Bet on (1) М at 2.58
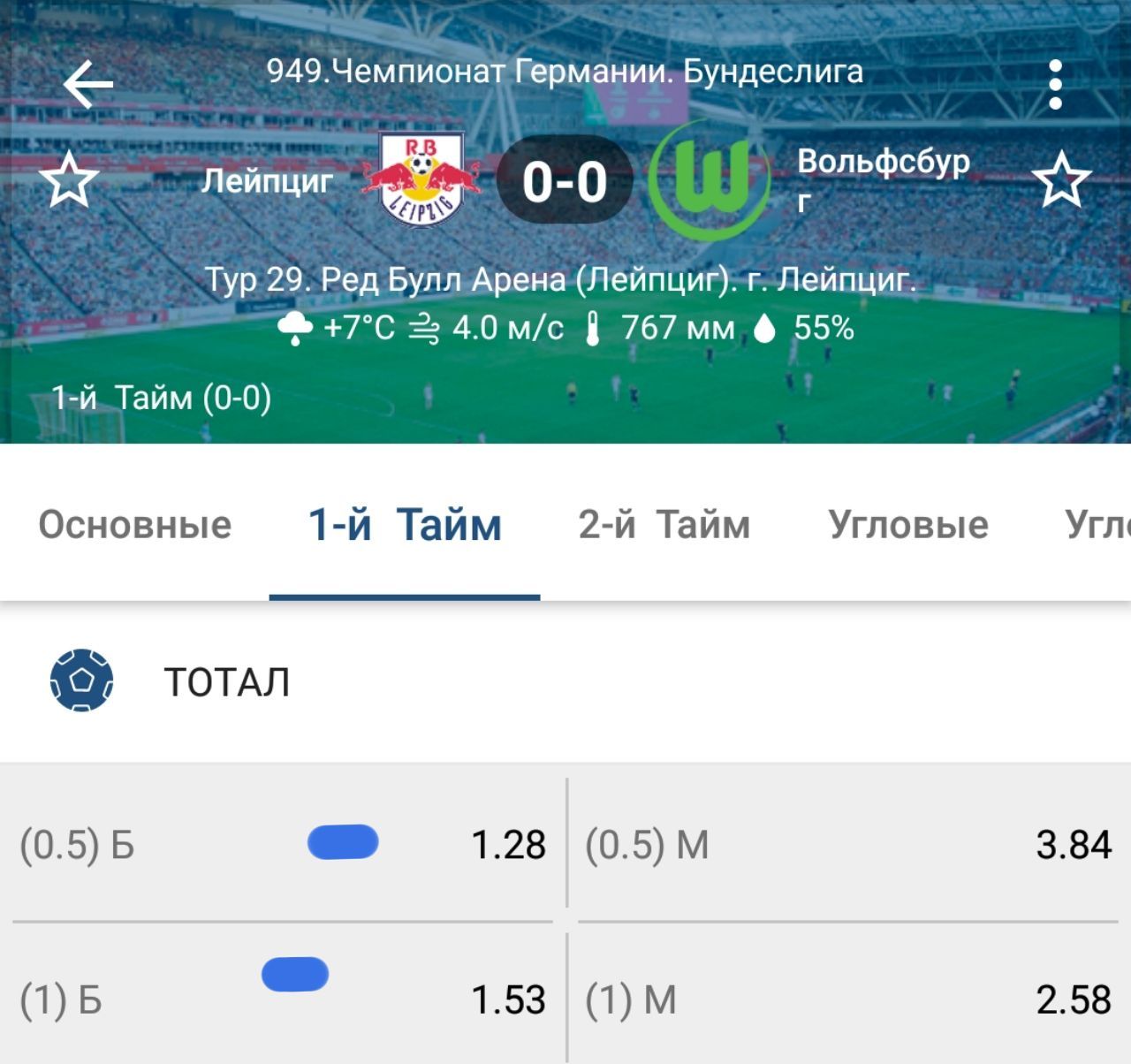The height and width of the screenshot is (1064, 1131). 848,999
